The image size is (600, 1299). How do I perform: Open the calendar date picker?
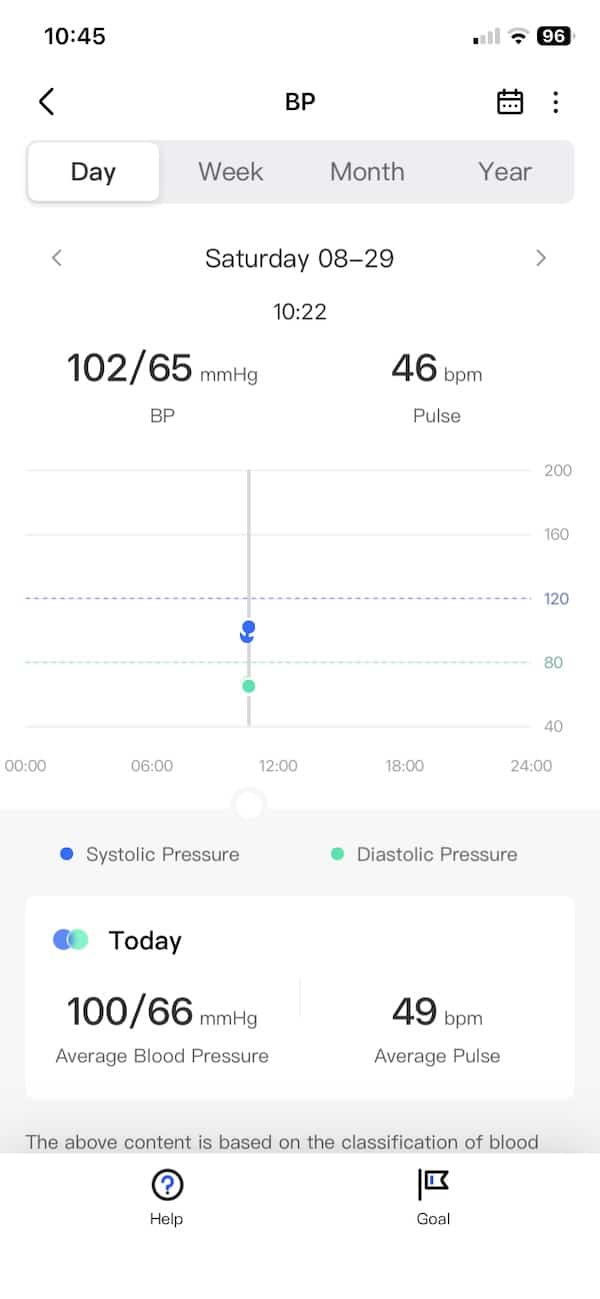(510, 102)
